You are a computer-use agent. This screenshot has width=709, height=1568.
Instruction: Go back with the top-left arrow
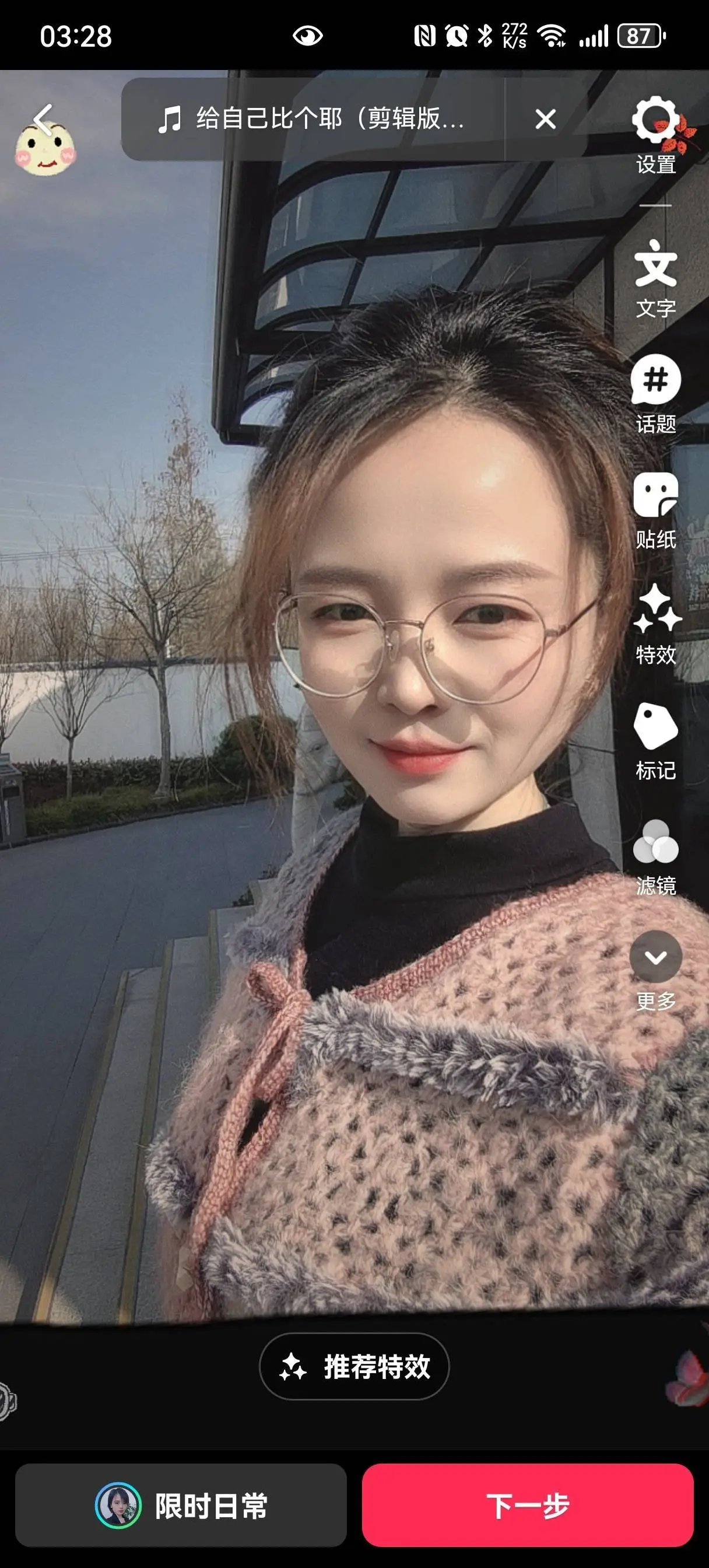coord(44,120)
